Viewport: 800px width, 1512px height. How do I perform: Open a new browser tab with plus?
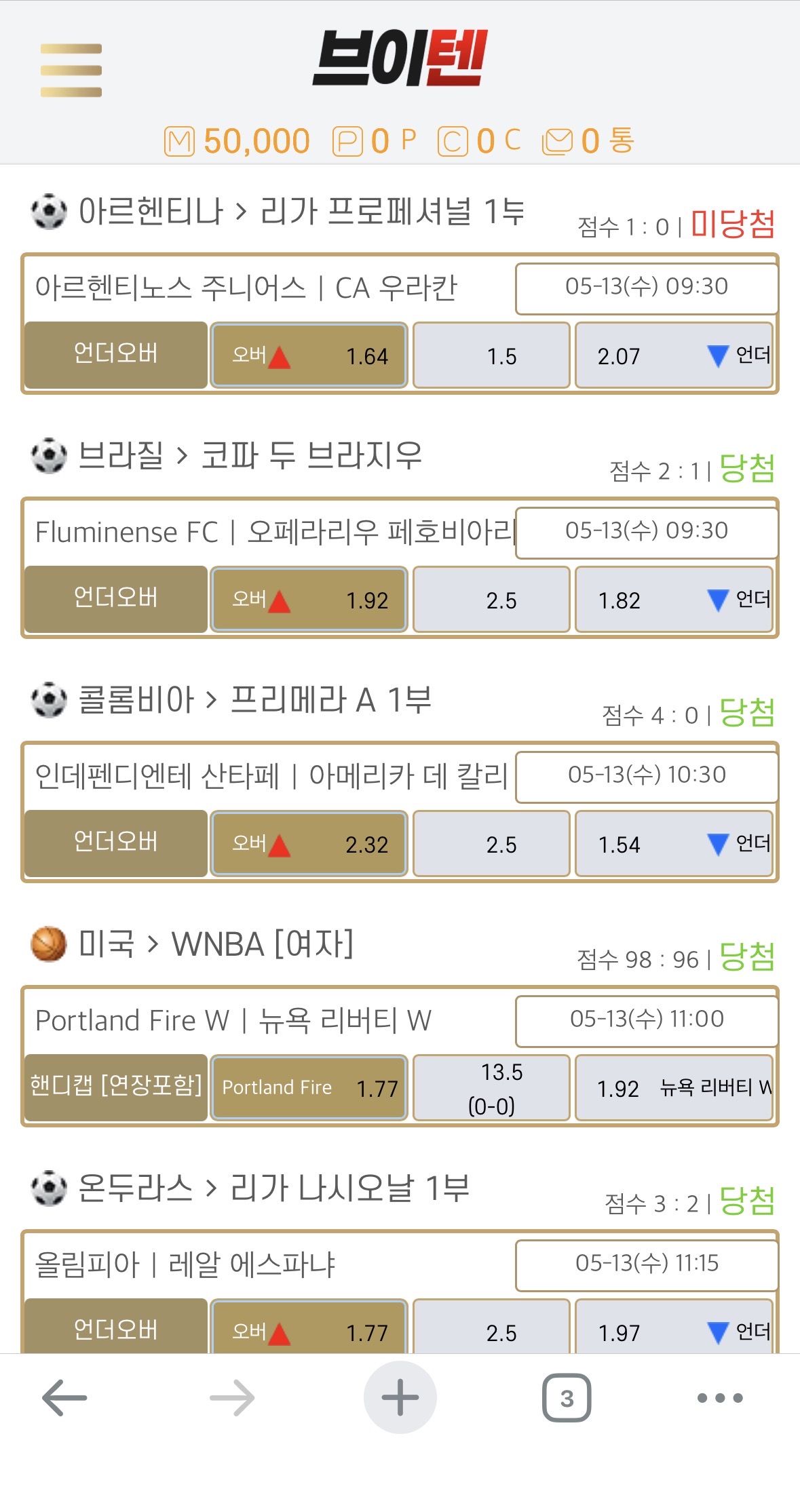click(x=400, y=1397)
